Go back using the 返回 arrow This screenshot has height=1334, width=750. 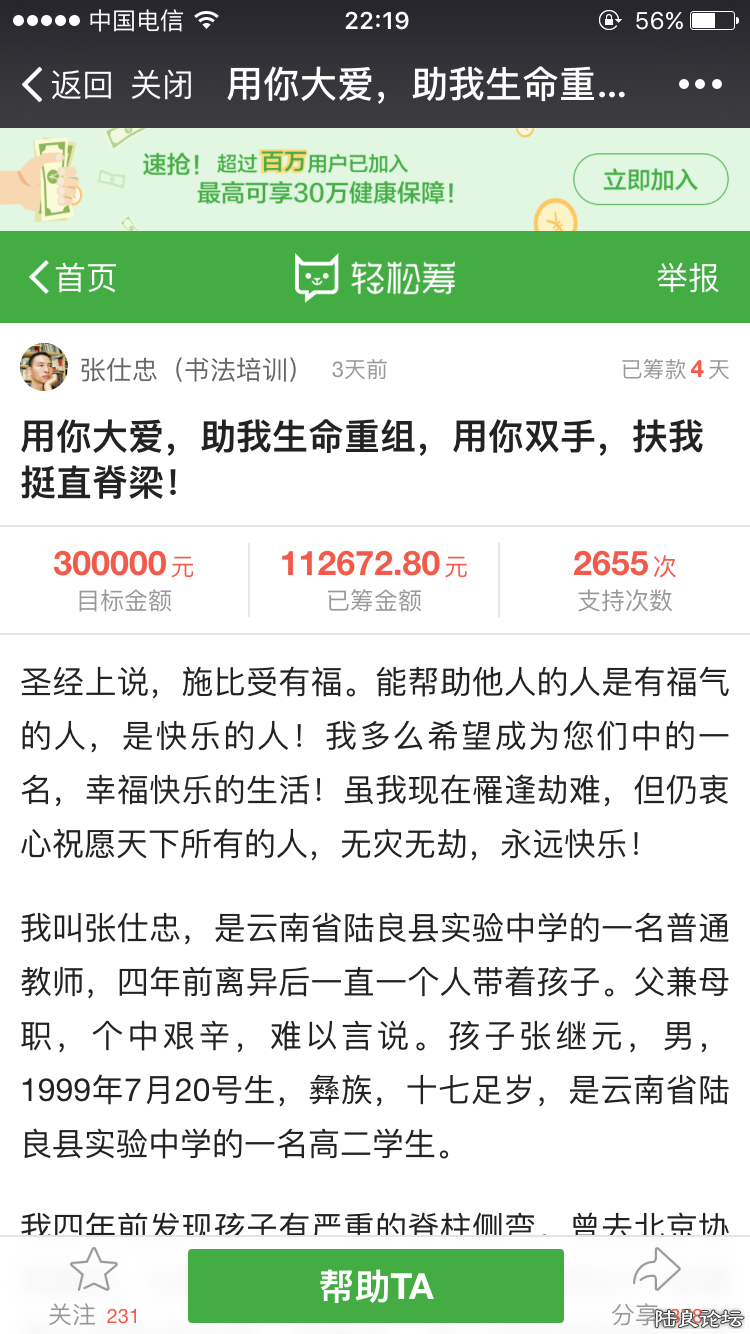click(66, 85)
